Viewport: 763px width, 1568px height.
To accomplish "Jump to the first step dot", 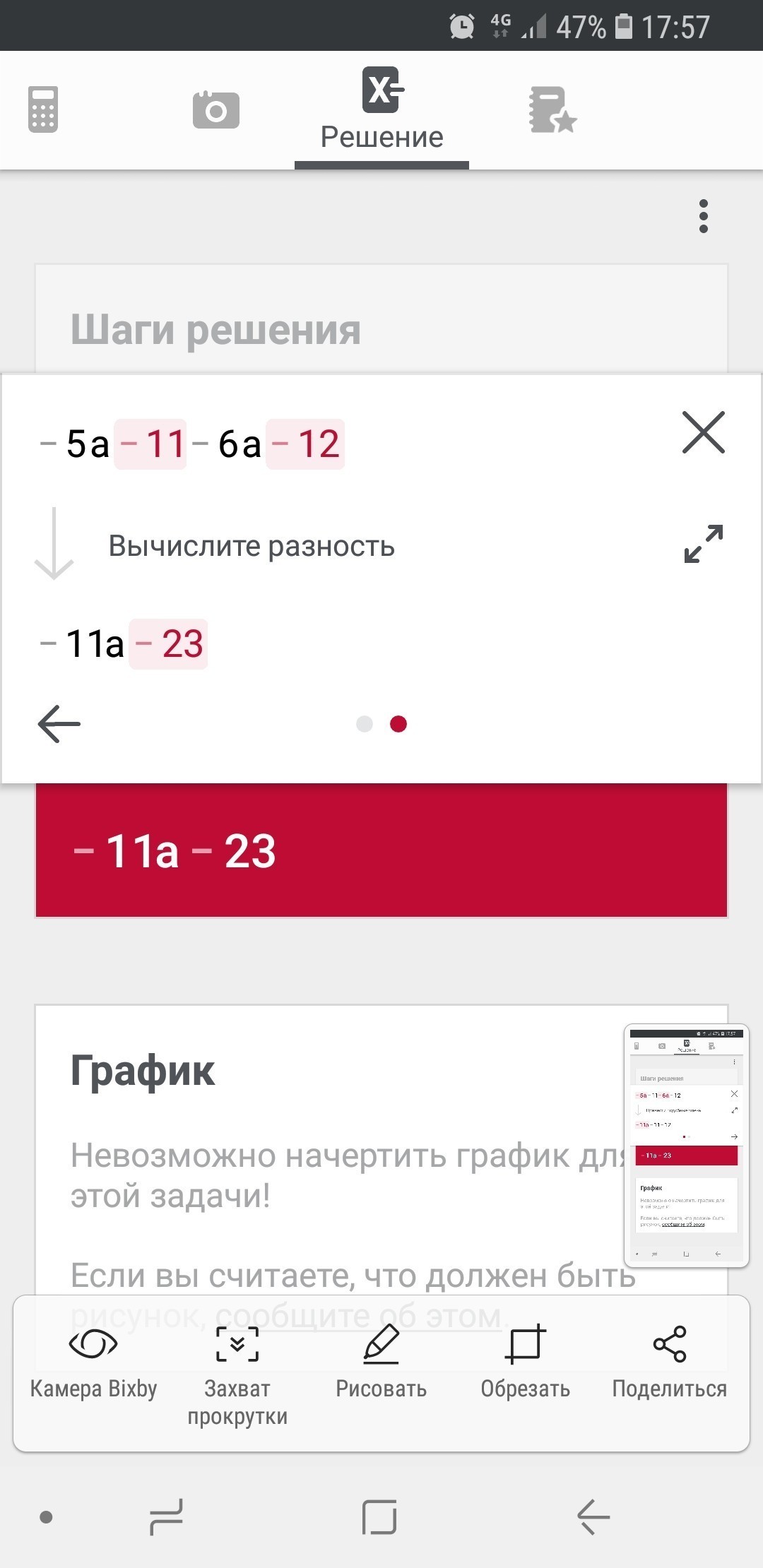I will click(x=365, y=724).
